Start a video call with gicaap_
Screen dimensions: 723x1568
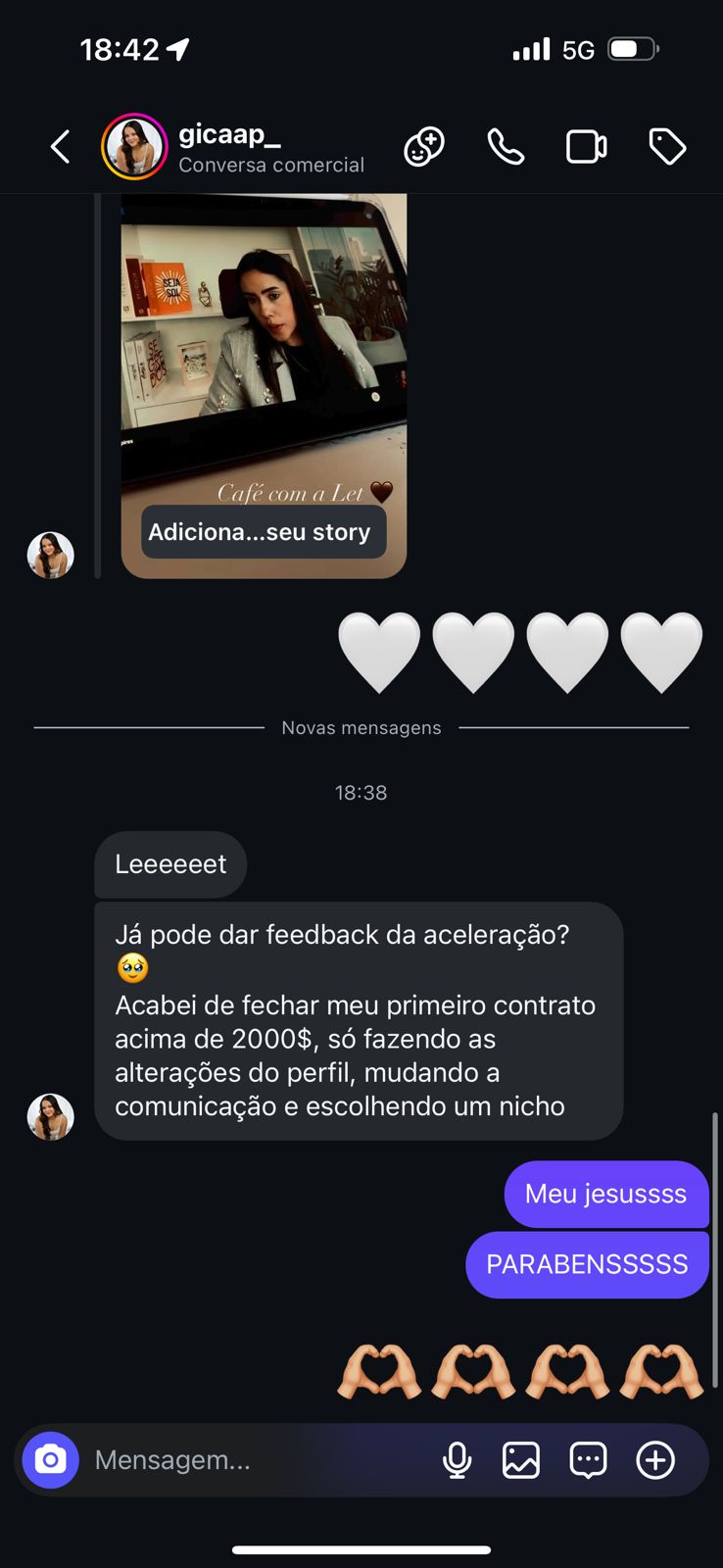point(587,147)
